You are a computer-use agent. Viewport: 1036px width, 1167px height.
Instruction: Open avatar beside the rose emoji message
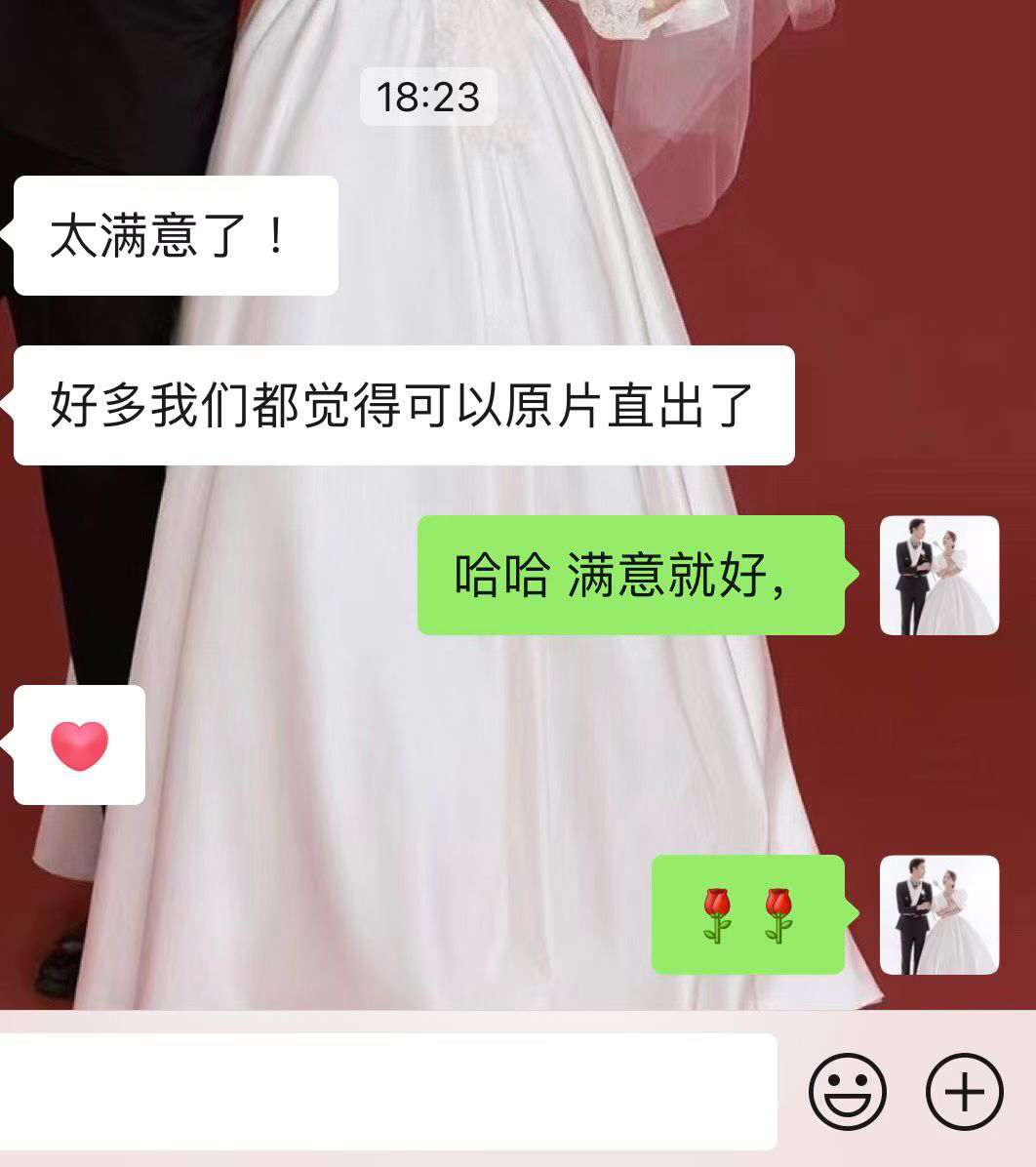tap(938, 914)
